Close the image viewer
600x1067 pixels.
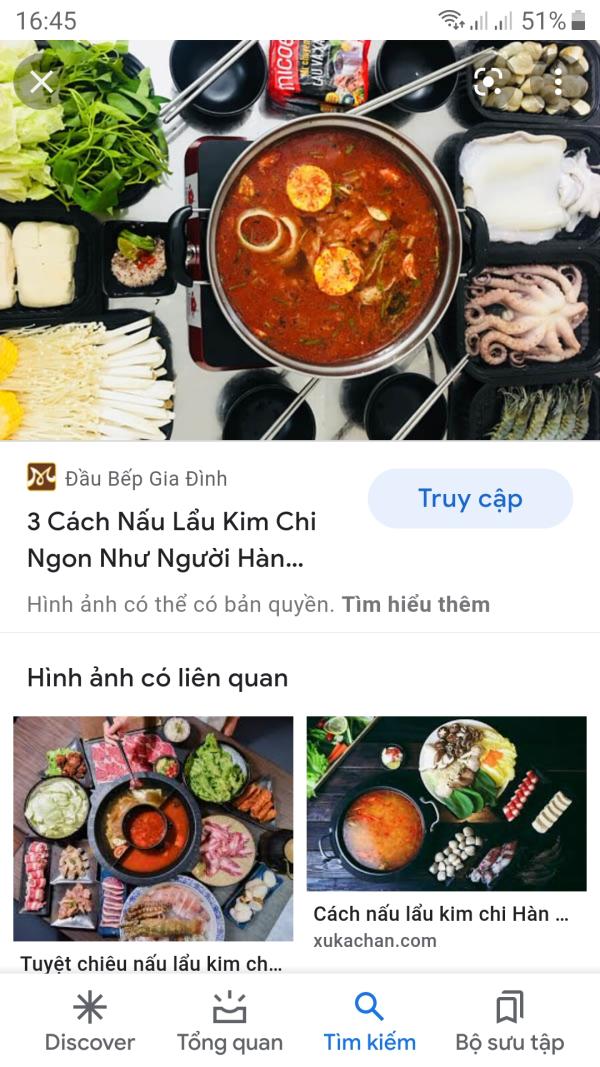(x=41, y=82)
